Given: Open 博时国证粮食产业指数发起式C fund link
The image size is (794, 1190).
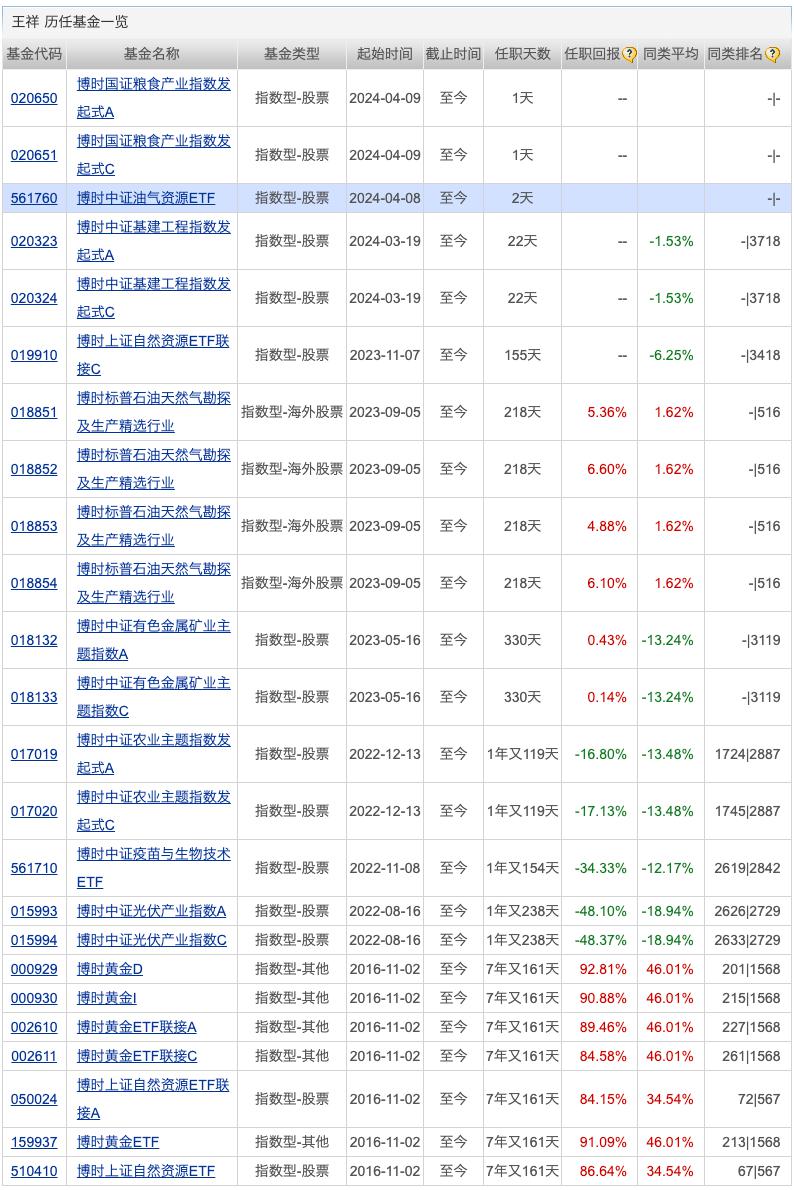Looking at the screenshot, I should point(153,141).
